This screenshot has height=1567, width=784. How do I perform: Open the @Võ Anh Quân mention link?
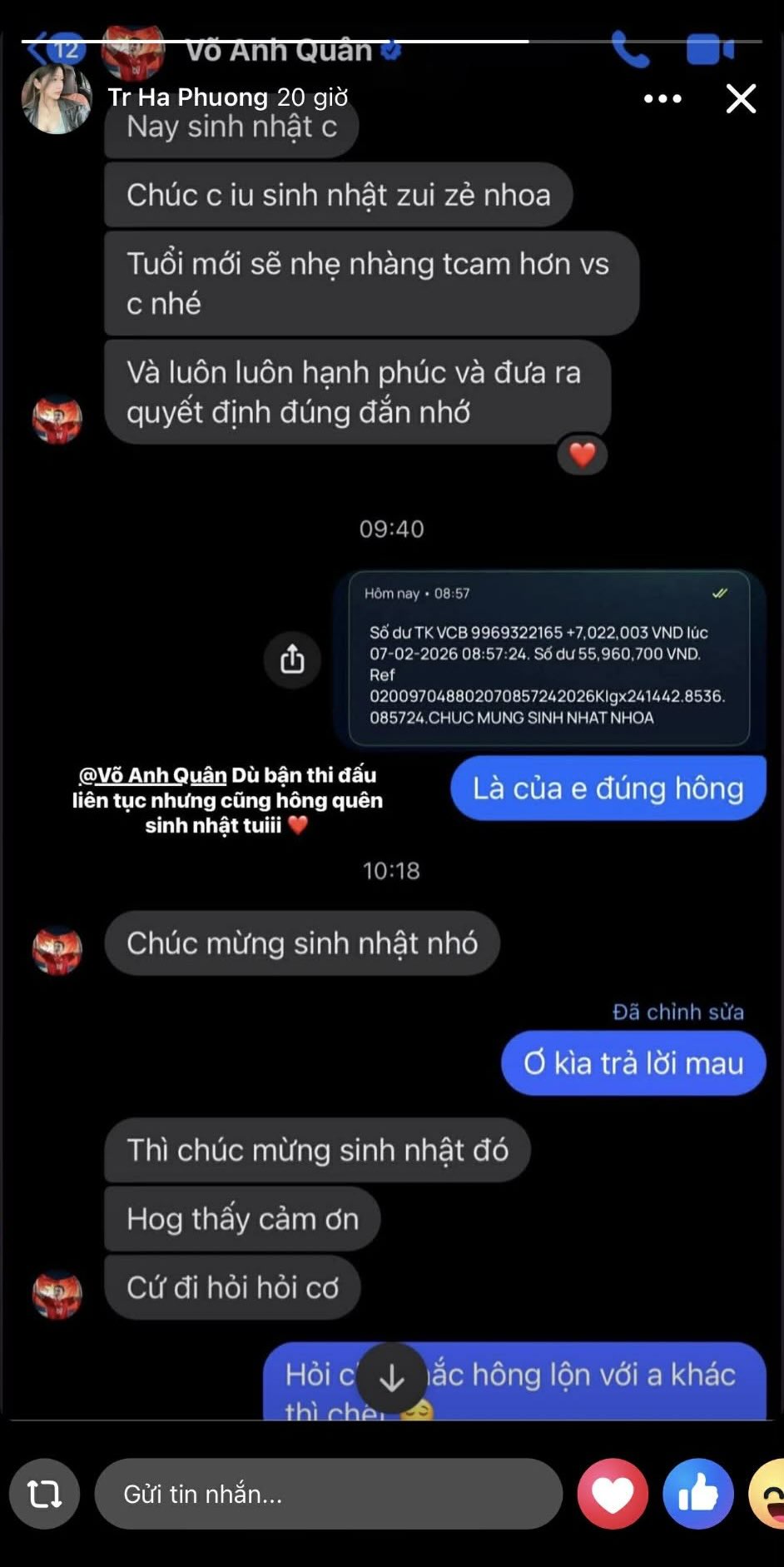(x=148, y=774)
